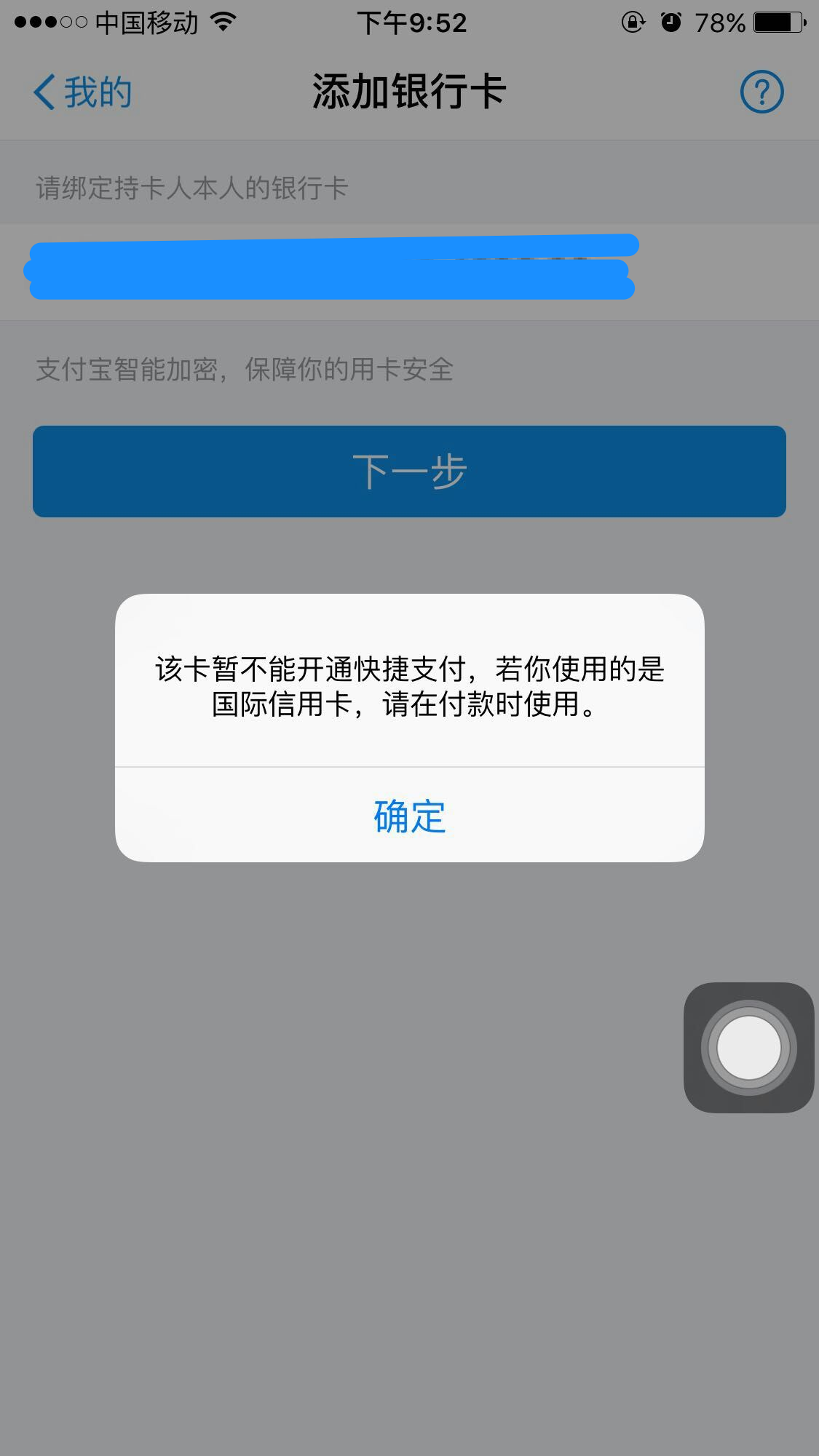Confirm the dialog with 确定
The width and height of the screenshot is (819, 1456).
pyautogui.click(x=409, y=816)
